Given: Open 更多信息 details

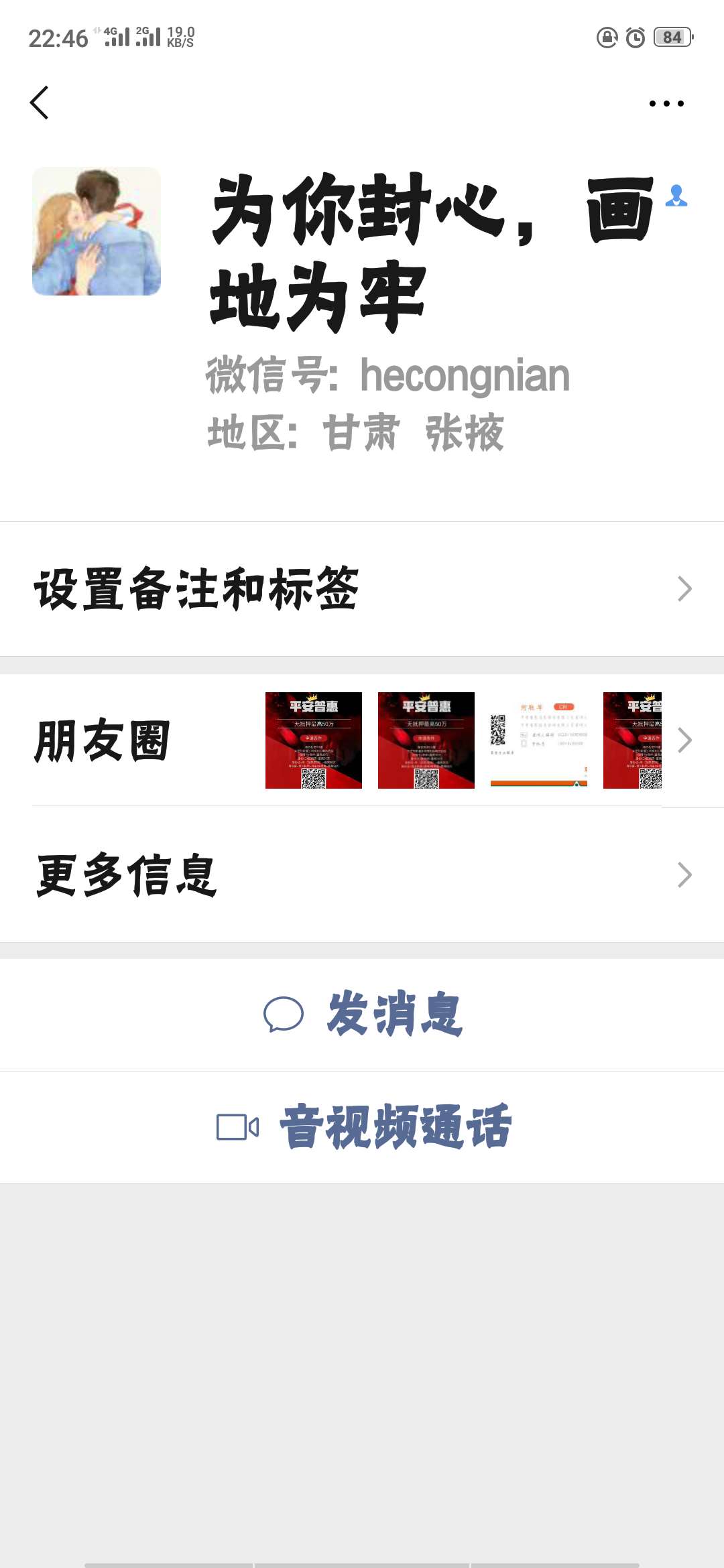Looking at the screenshot, I should (362, 874).
